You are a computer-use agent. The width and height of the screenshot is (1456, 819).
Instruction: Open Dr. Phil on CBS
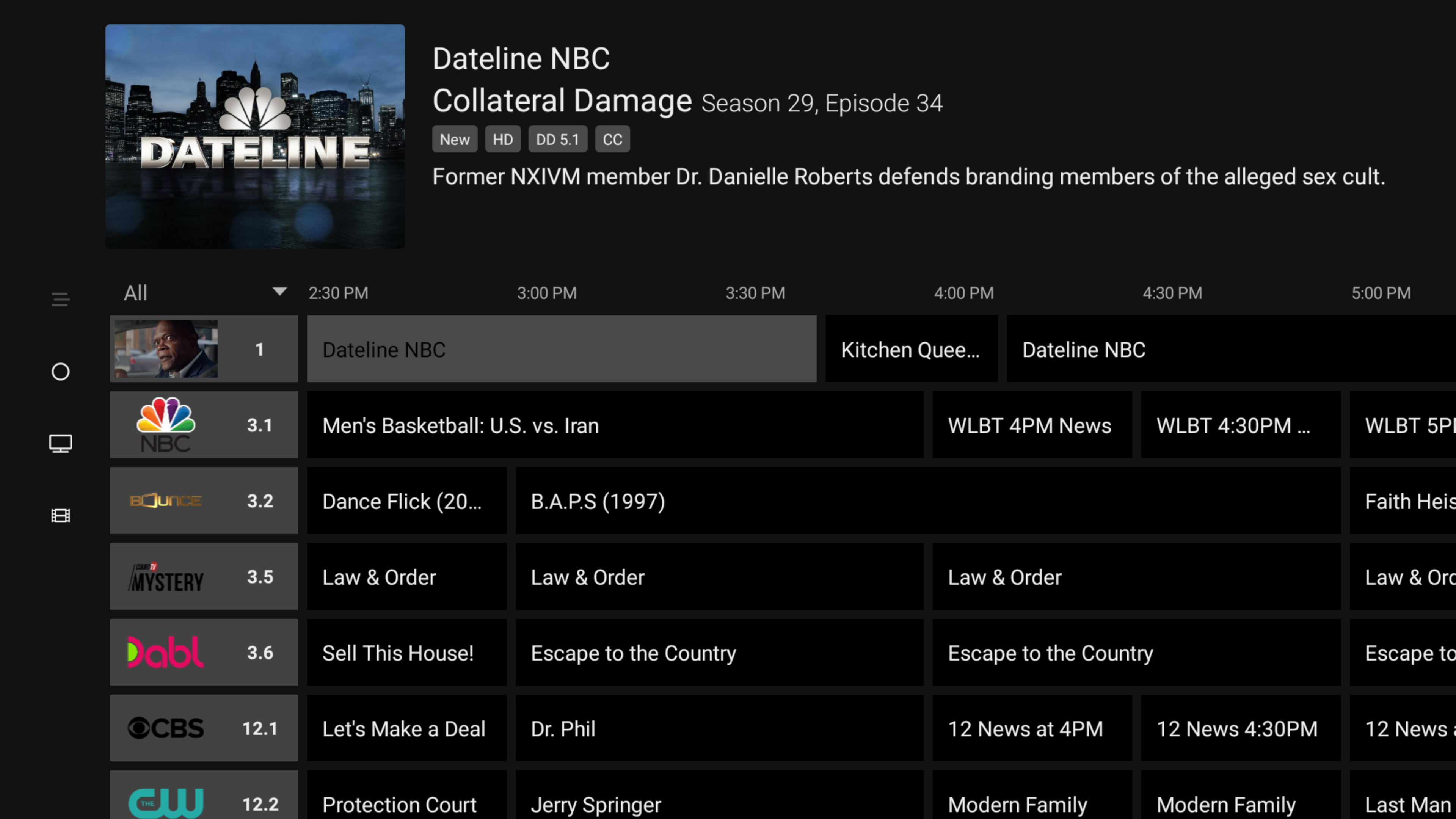(719, 728)
